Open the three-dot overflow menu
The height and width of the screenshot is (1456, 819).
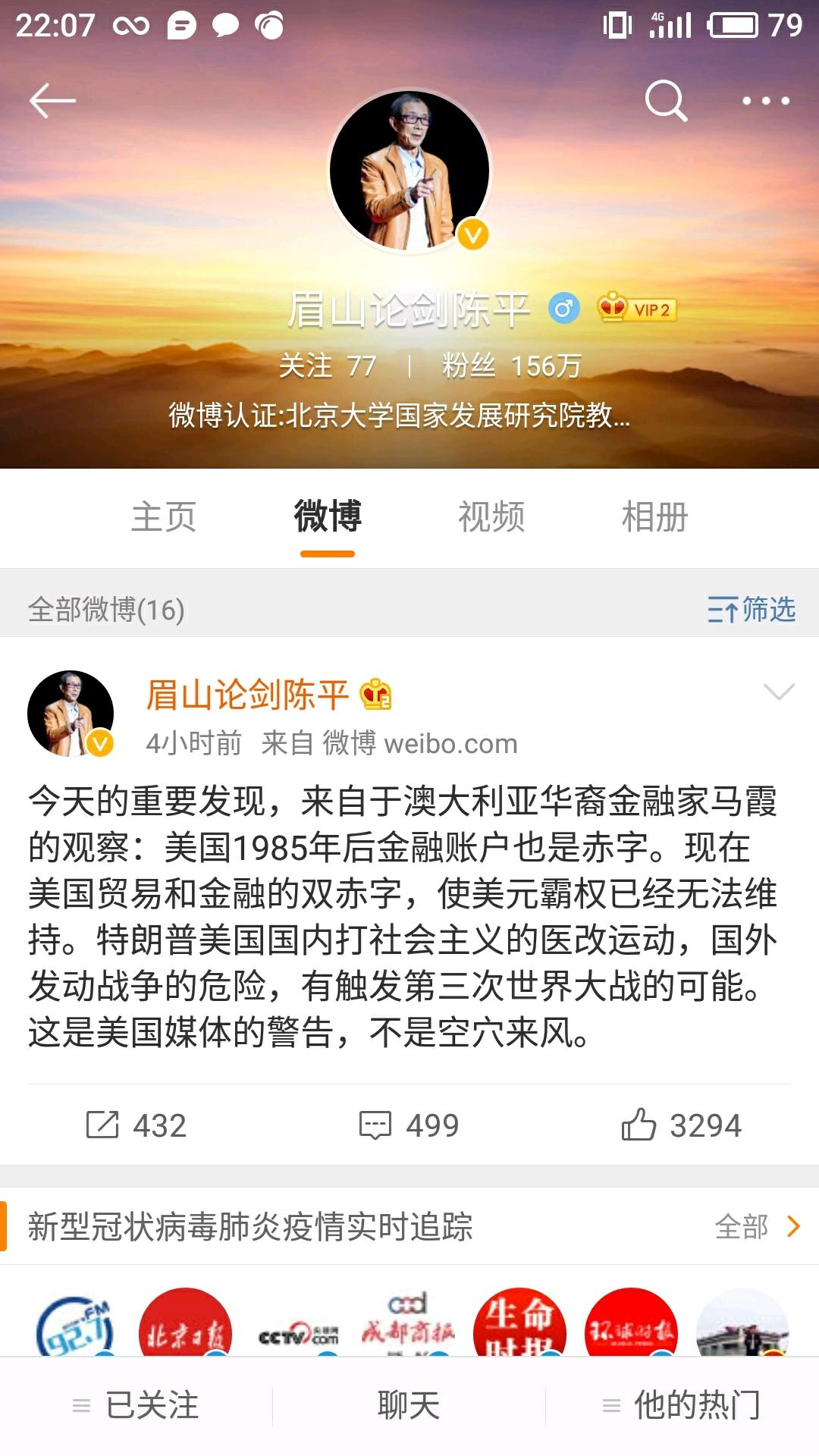pyautogui.click(x=765, y=100)
